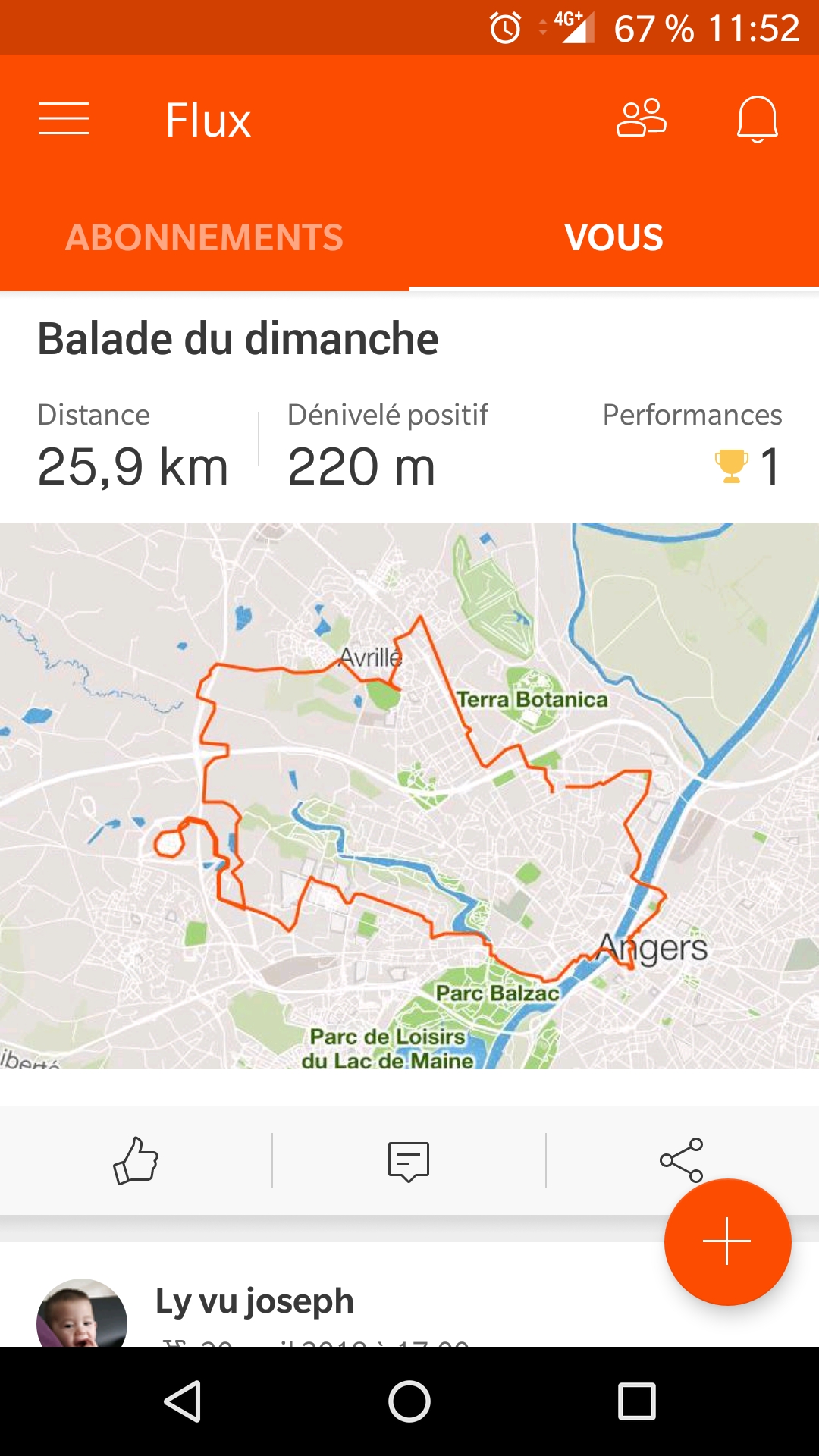This screenshot has width=819, height=1456.
Task: Tap the system home button
Action: 409,1401
